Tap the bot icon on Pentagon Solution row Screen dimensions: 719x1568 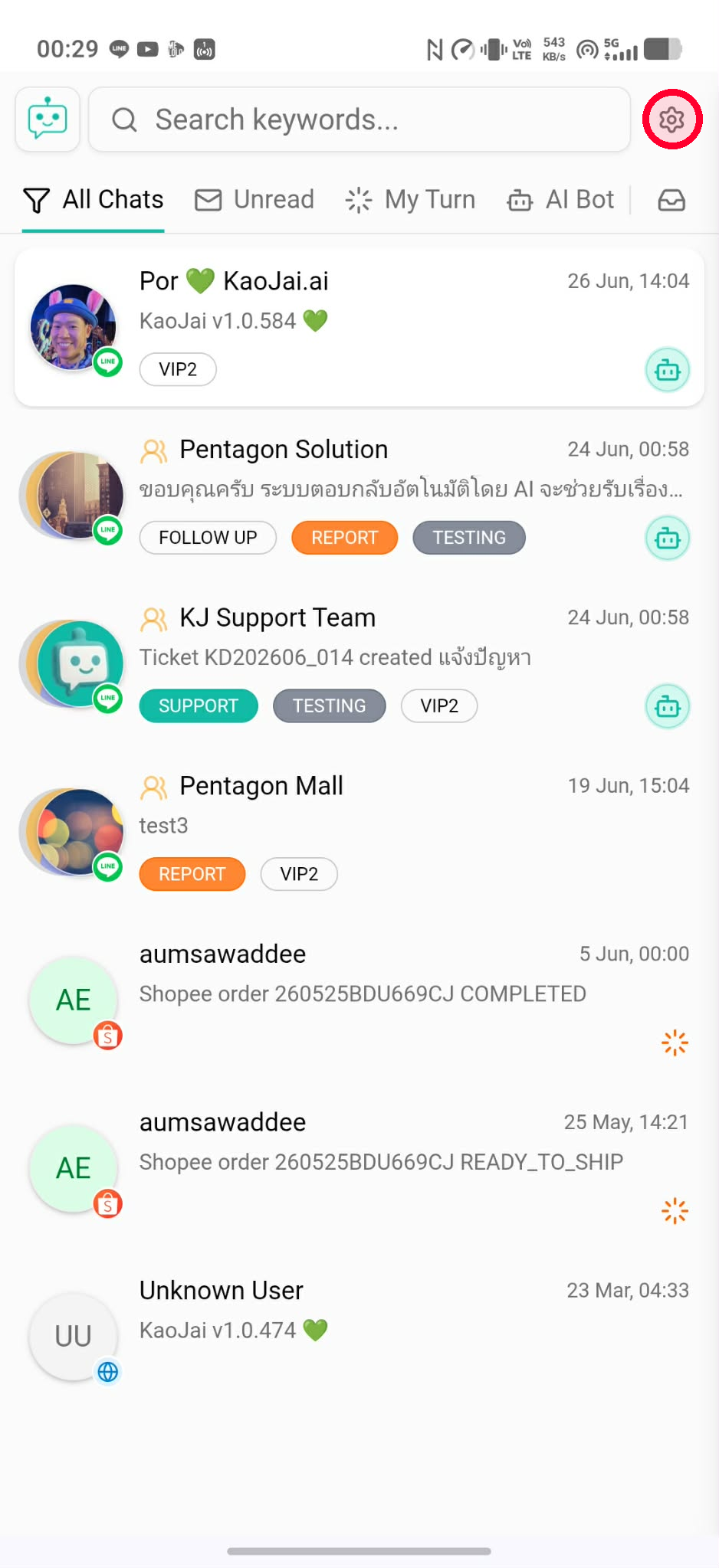668,538
